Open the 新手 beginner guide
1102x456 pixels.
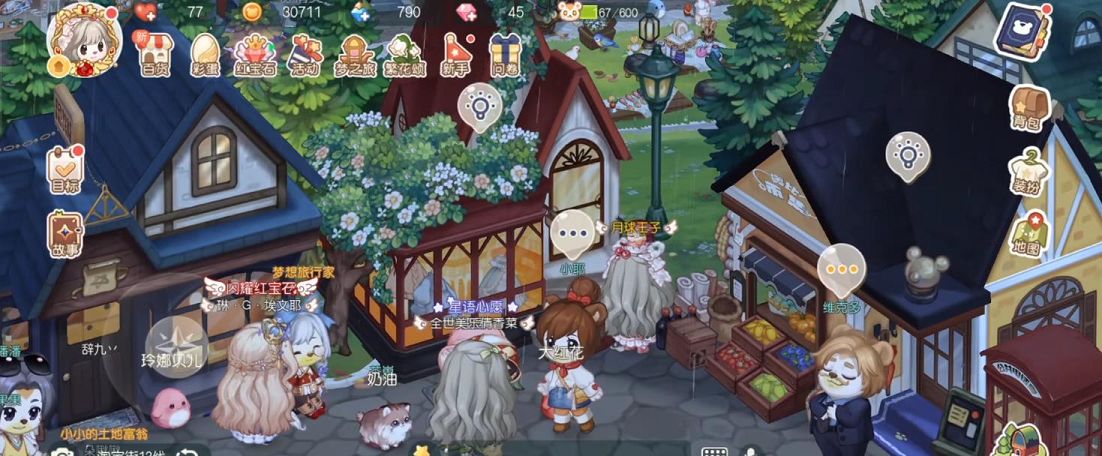tap(456, 53)
